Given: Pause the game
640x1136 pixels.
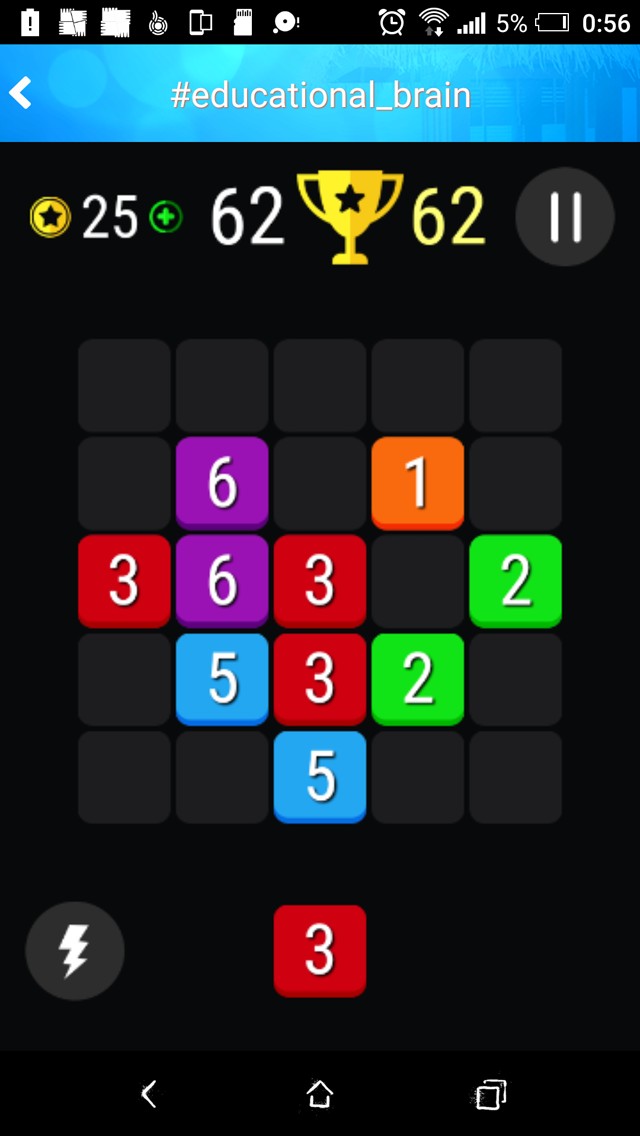Looking at the screenshot, I should click(565, 217).
